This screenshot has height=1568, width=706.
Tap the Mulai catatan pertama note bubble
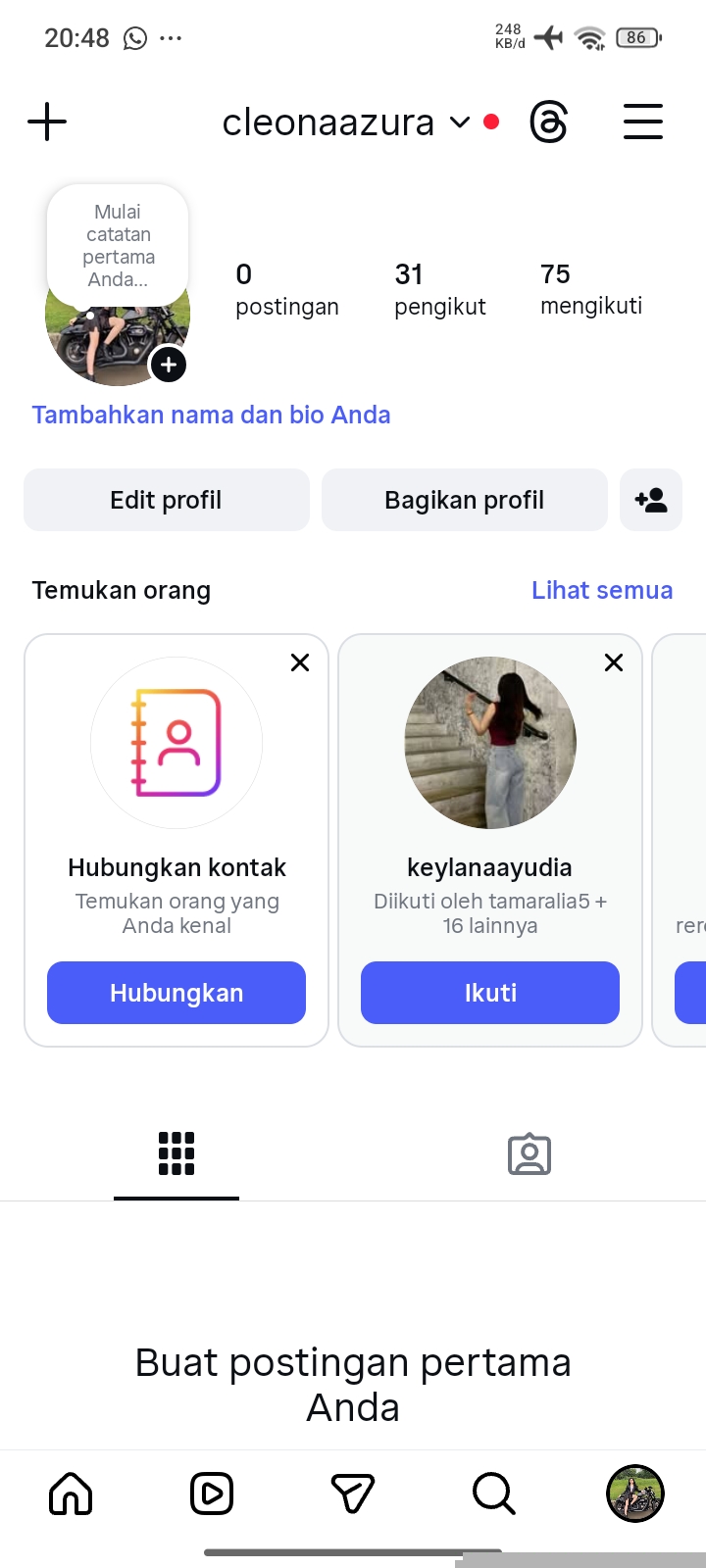tap(118, 246)
